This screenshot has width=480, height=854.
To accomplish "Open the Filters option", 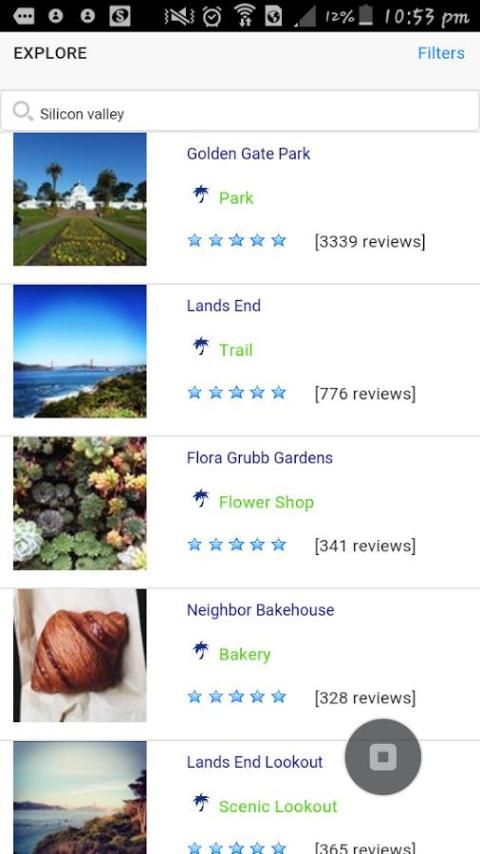I will pos(441,53).
